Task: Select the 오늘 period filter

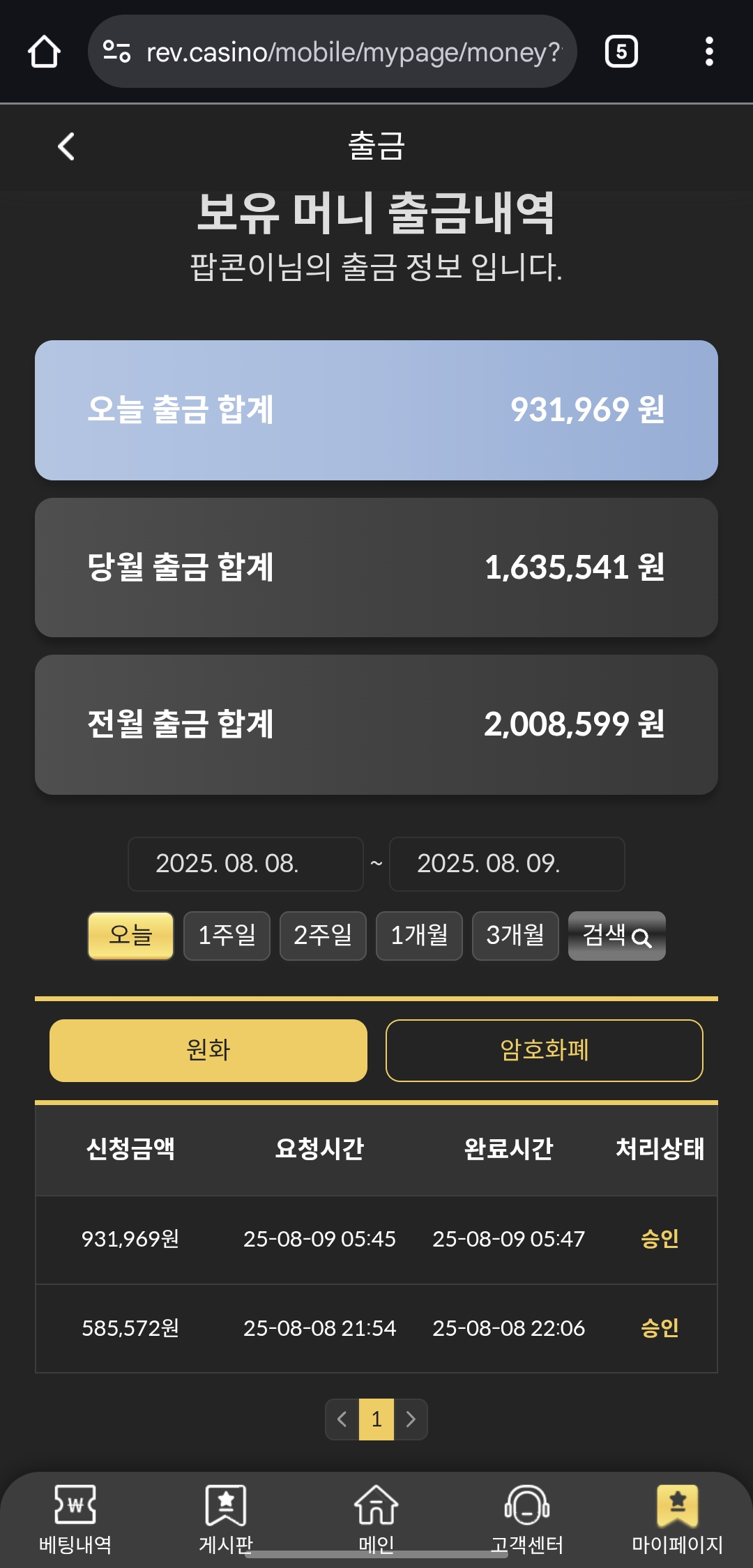Action: [130, 936]
